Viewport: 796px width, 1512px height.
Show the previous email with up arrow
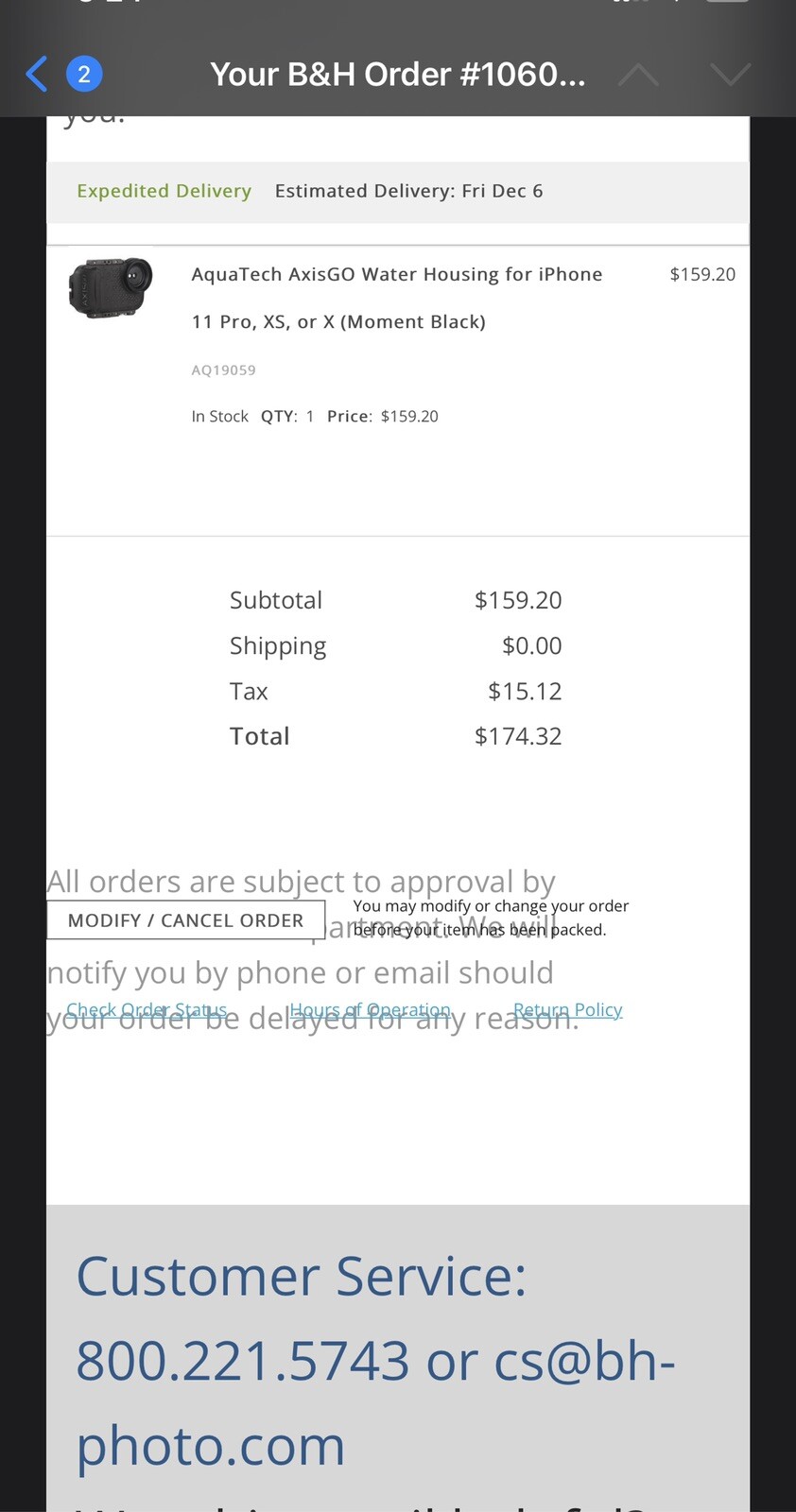pyautogui.click(x=638, y=75)
